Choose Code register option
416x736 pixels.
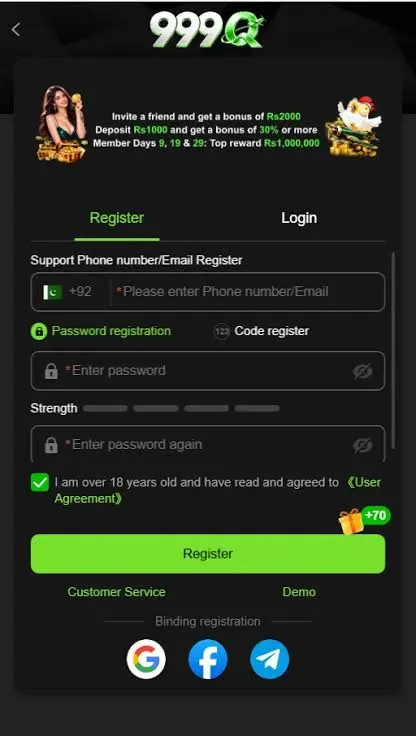click(262, 331)
